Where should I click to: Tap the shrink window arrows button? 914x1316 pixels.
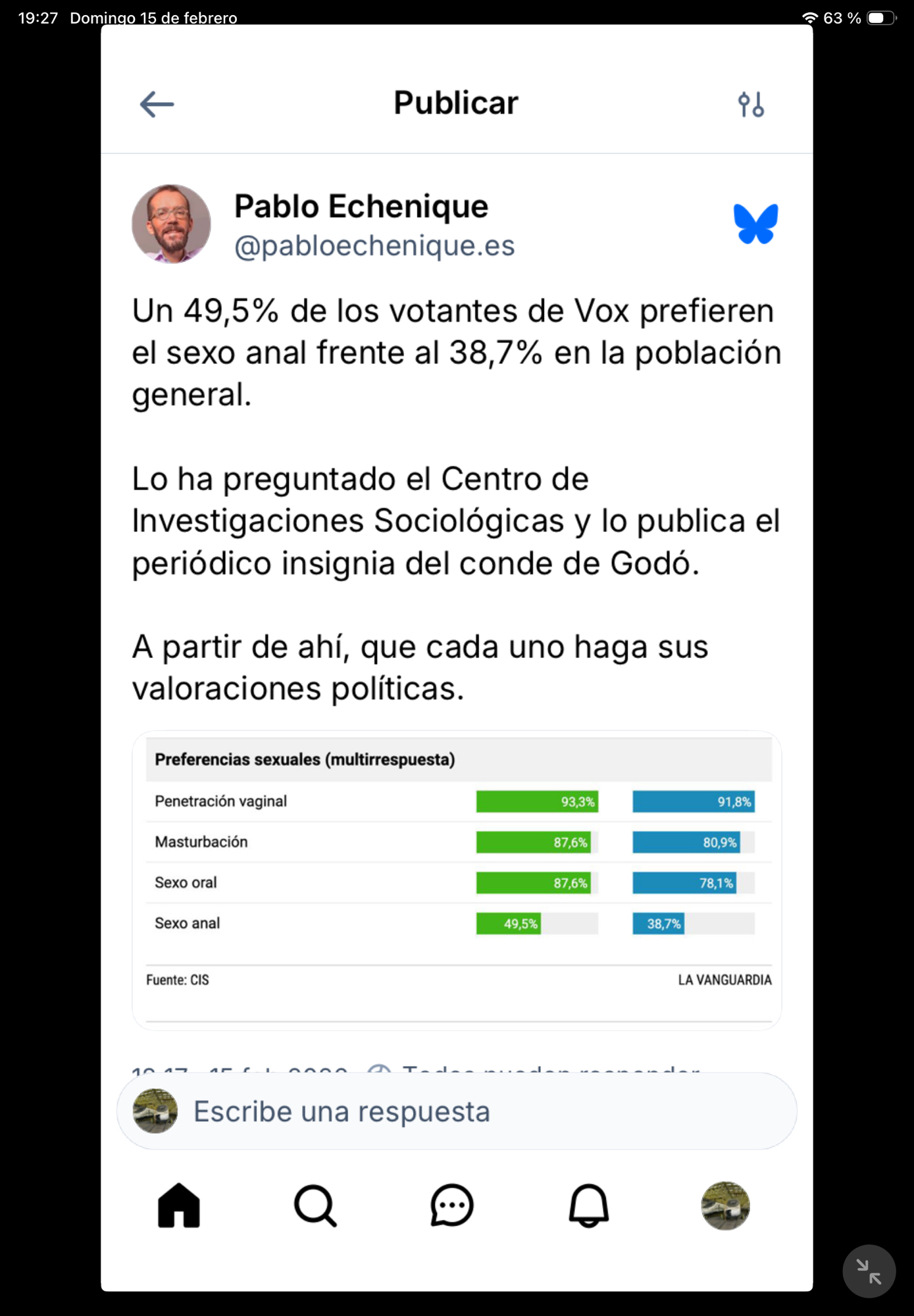tap(869, 1271)
